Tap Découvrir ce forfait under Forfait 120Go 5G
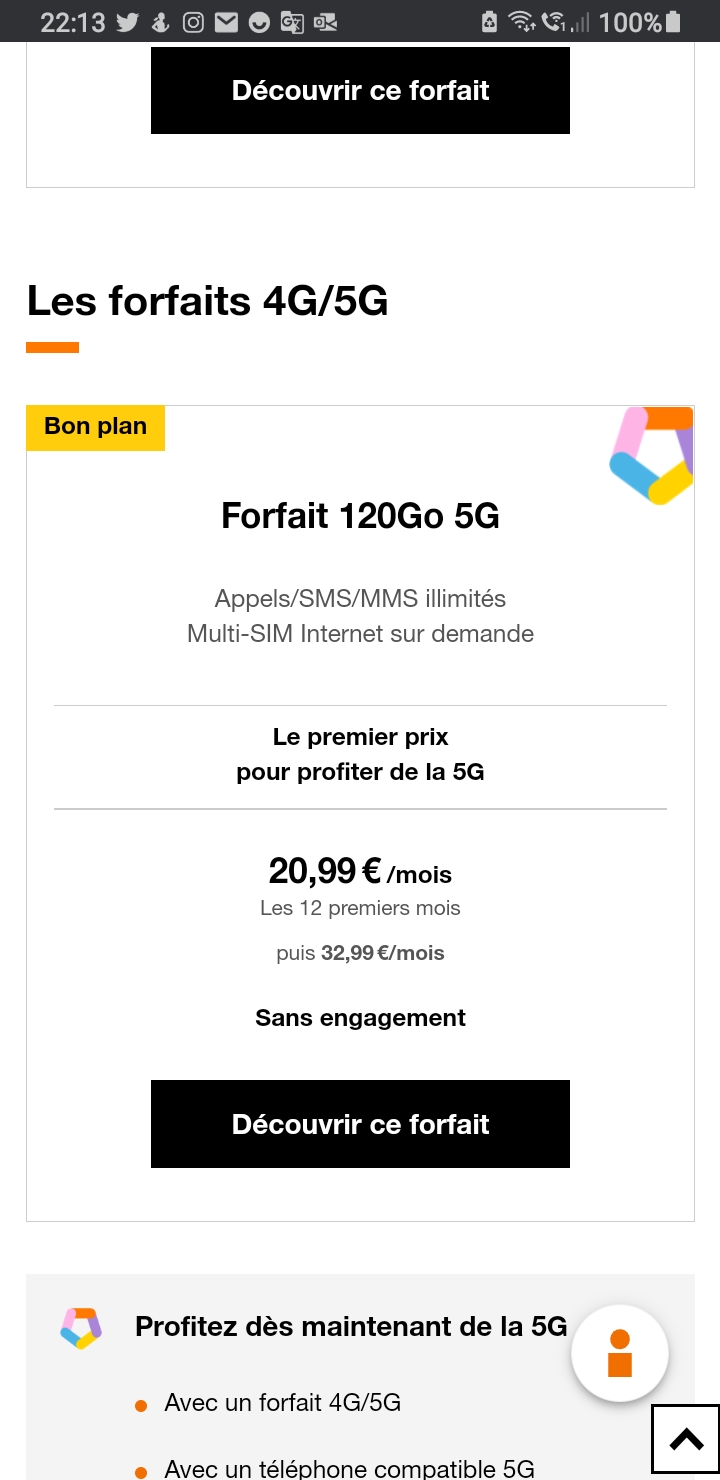 tap(360, 1124)
